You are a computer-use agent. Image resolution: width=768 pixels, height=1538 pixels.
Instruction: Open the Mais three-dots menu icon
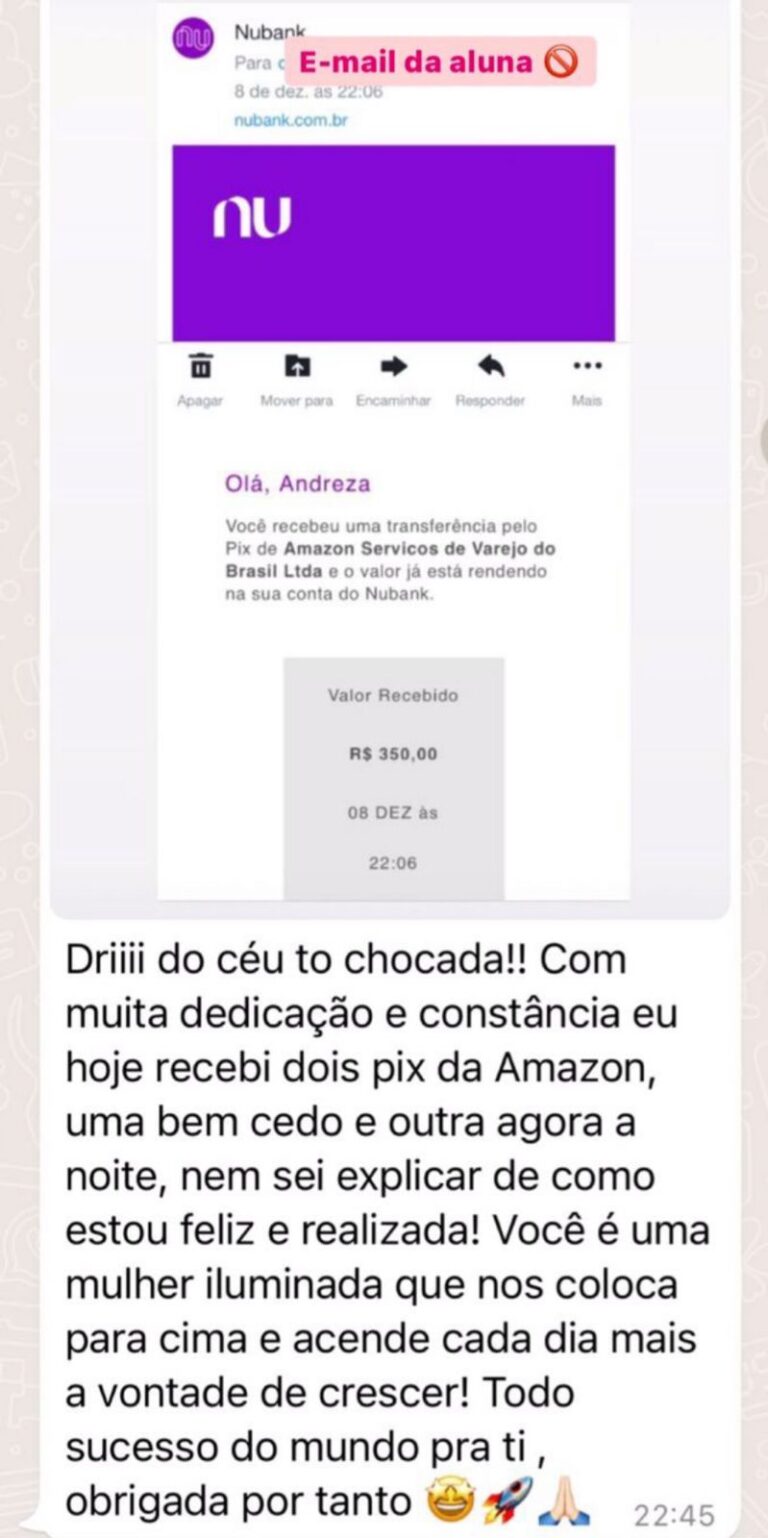[x=586, y=367]
